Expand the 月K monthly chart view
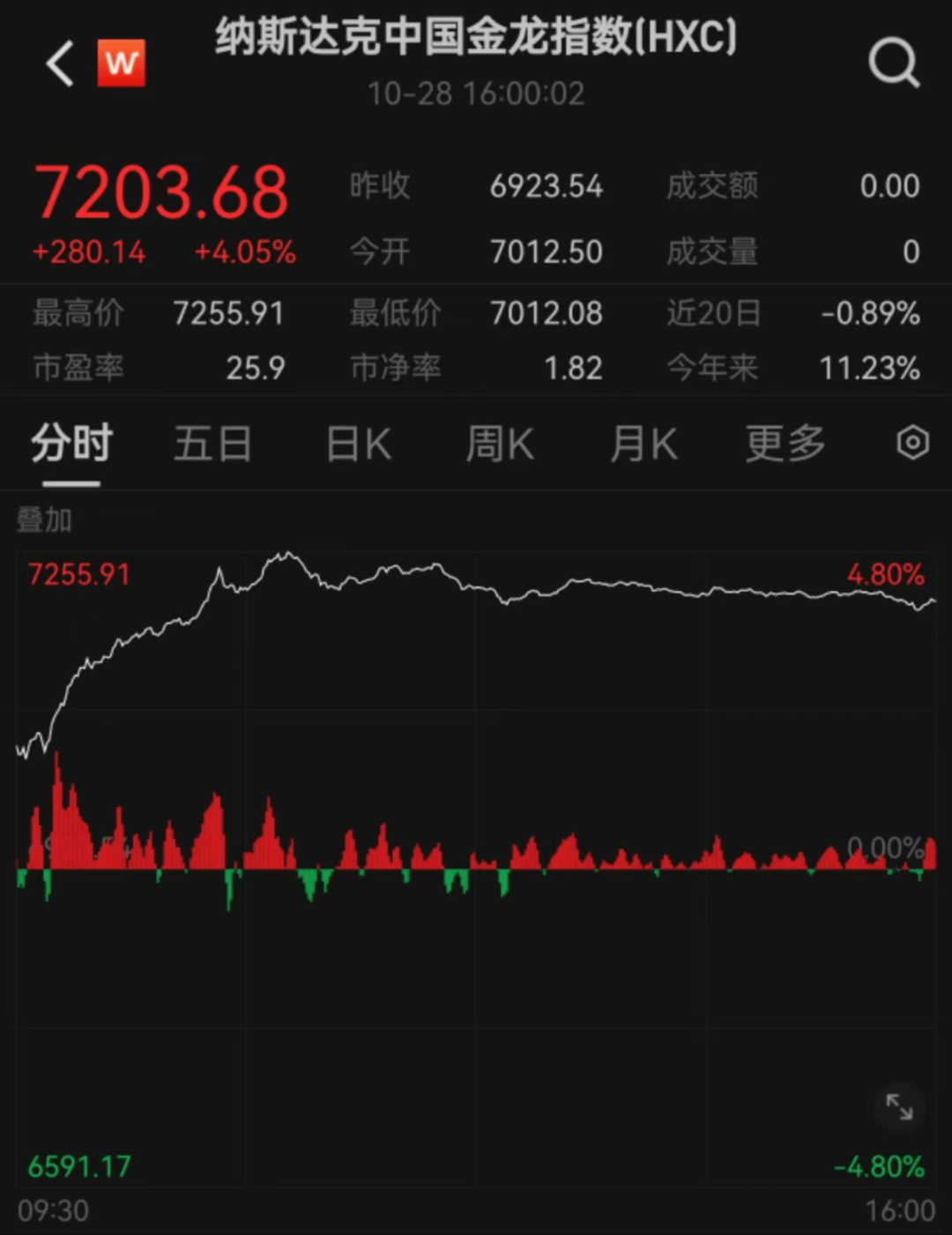 [643, 443]
